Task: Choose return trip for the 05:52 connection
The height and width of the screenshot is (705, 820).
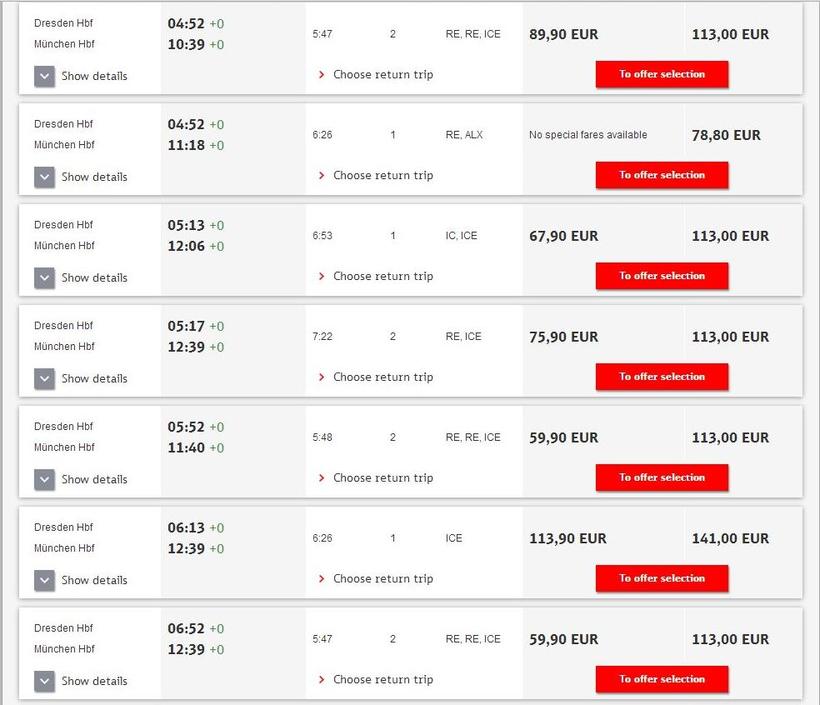Action: point(382,479)
